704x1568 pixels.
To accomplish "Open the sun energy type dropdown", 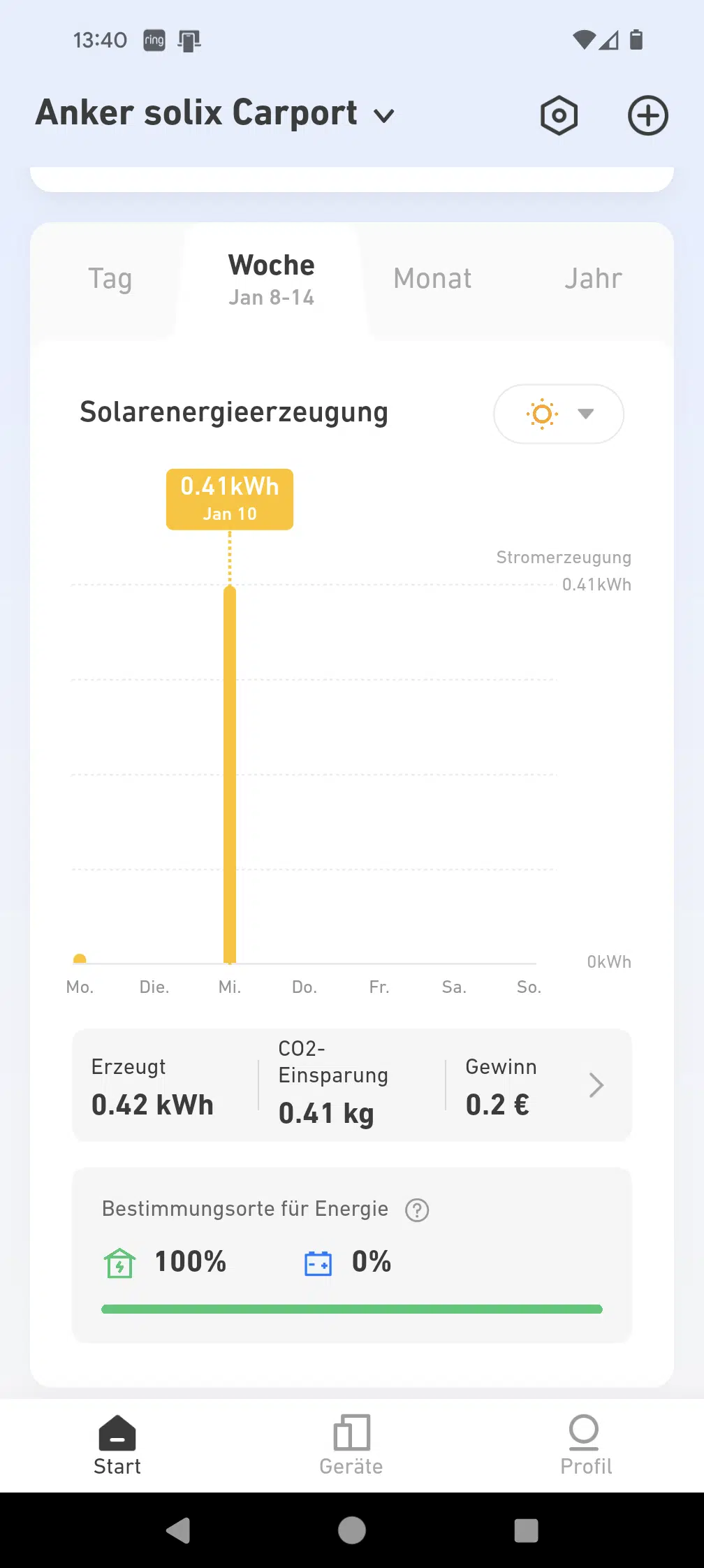I will pyautogui.click(x=559, y=414).
